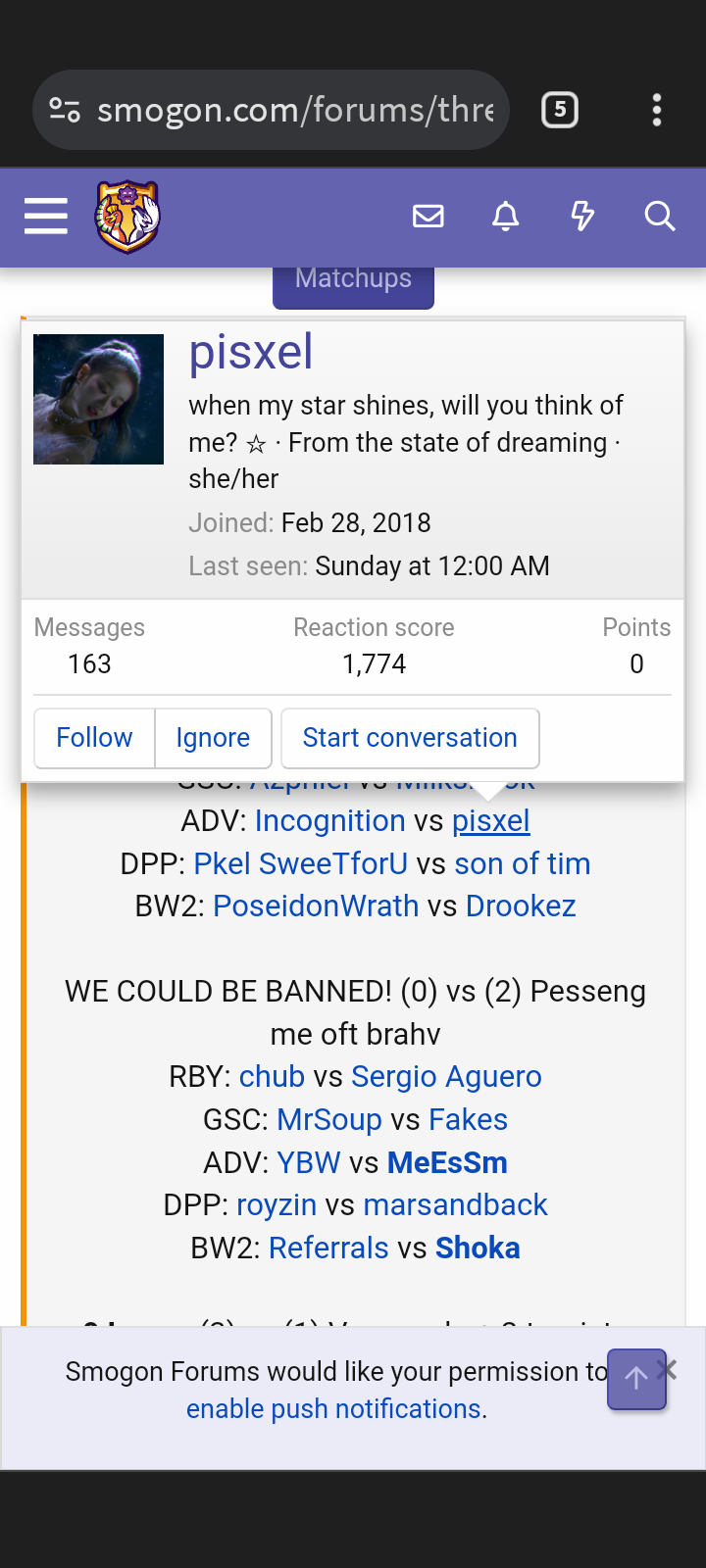Open the inbox envelope icon
The height and width of the screenshot is (1568, 706).
(429, 217)
